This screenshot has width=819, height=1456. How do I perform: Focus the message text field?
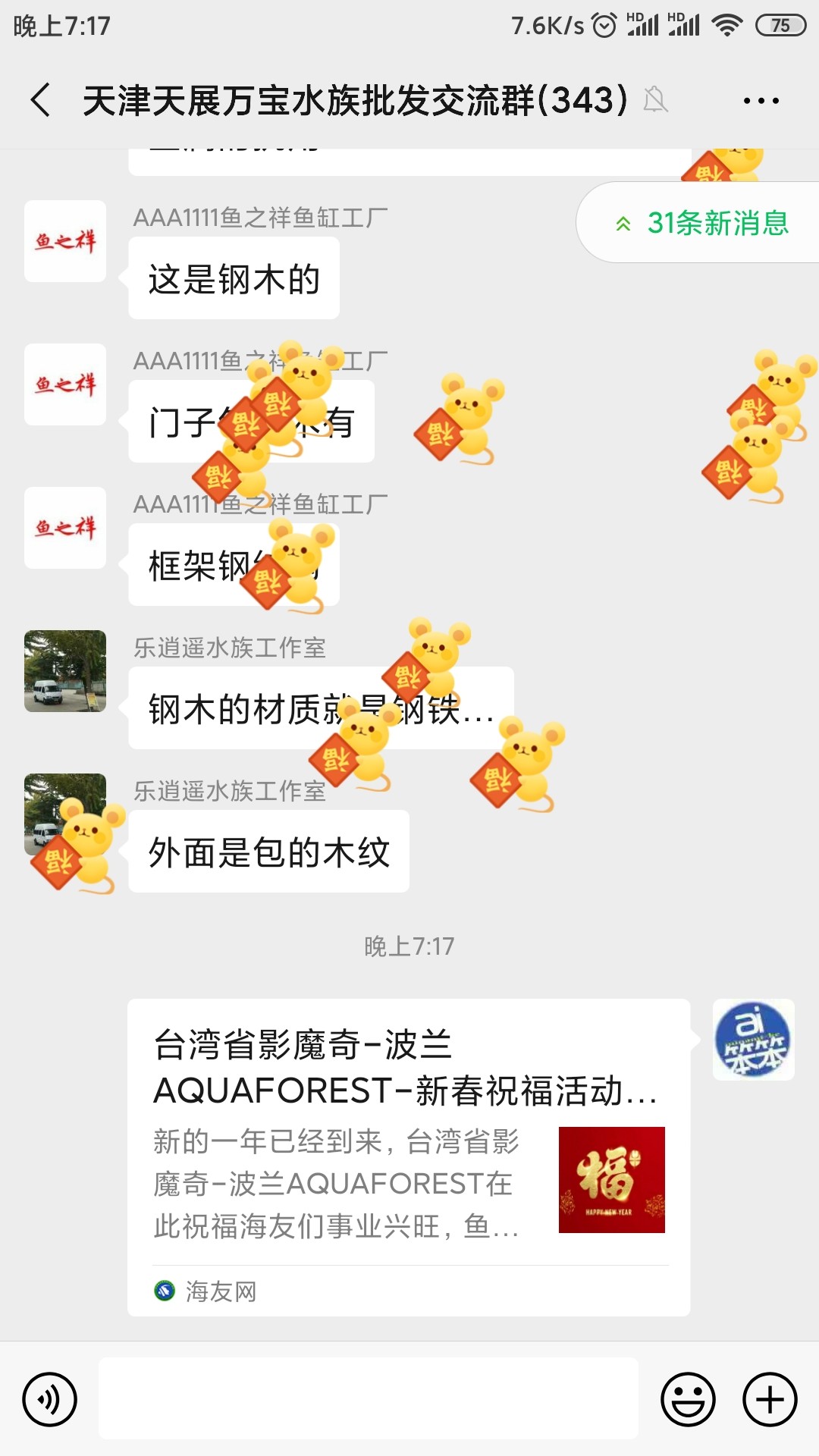click(x=369, y=1399)
